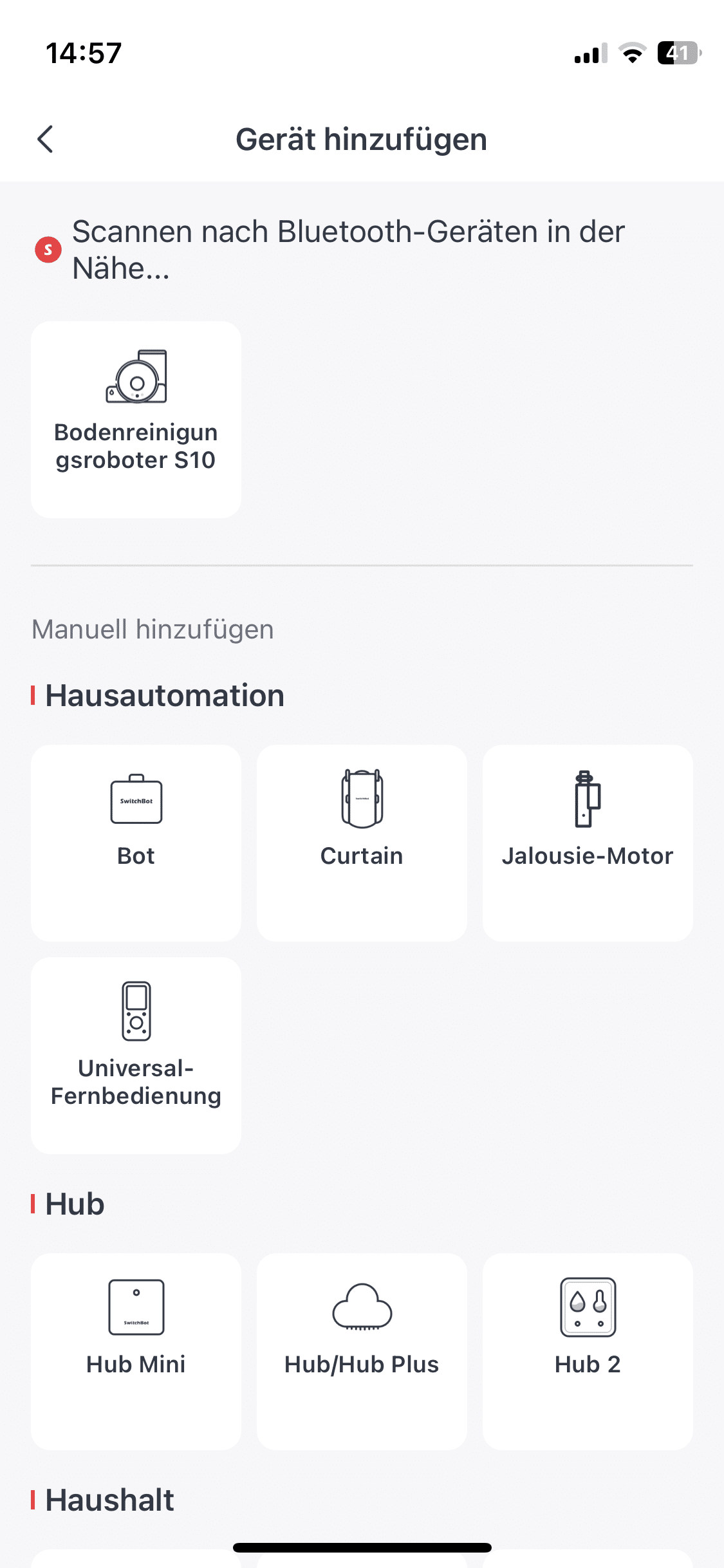Pick Universal-Fernbedienung to add
The width and height of the screenshot is (724, 1568).
[136, 1054]
